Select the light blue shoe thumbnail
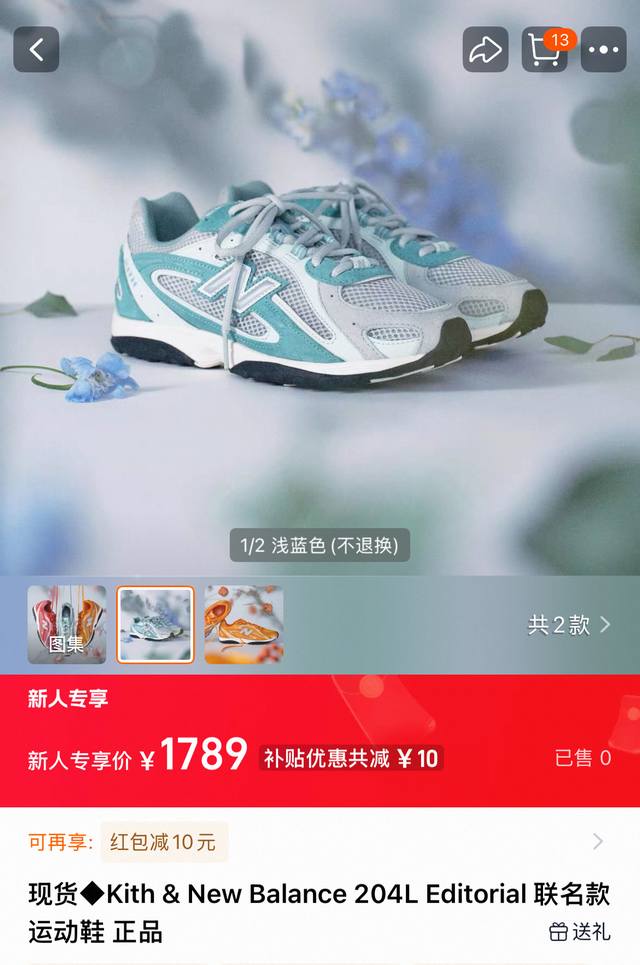 click(155, 624)
